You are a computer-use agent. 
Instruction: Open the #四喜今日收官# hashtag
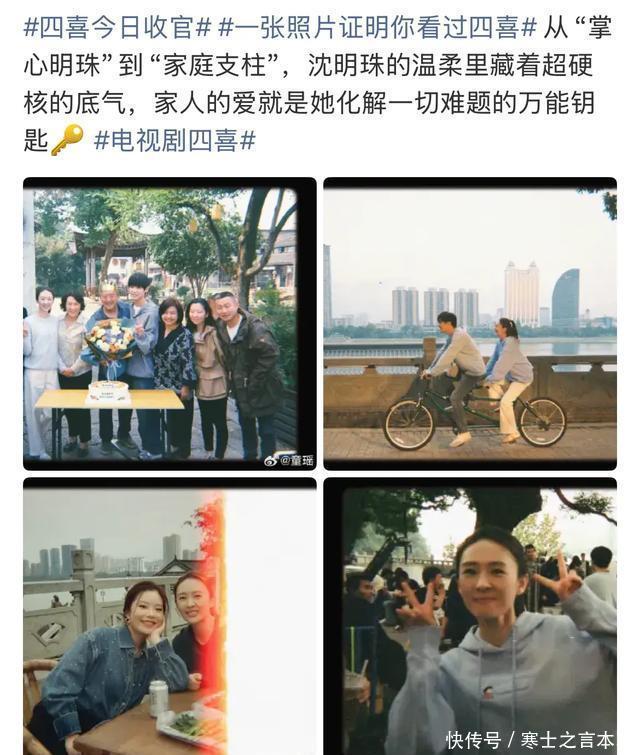click(x=117, y=26)
